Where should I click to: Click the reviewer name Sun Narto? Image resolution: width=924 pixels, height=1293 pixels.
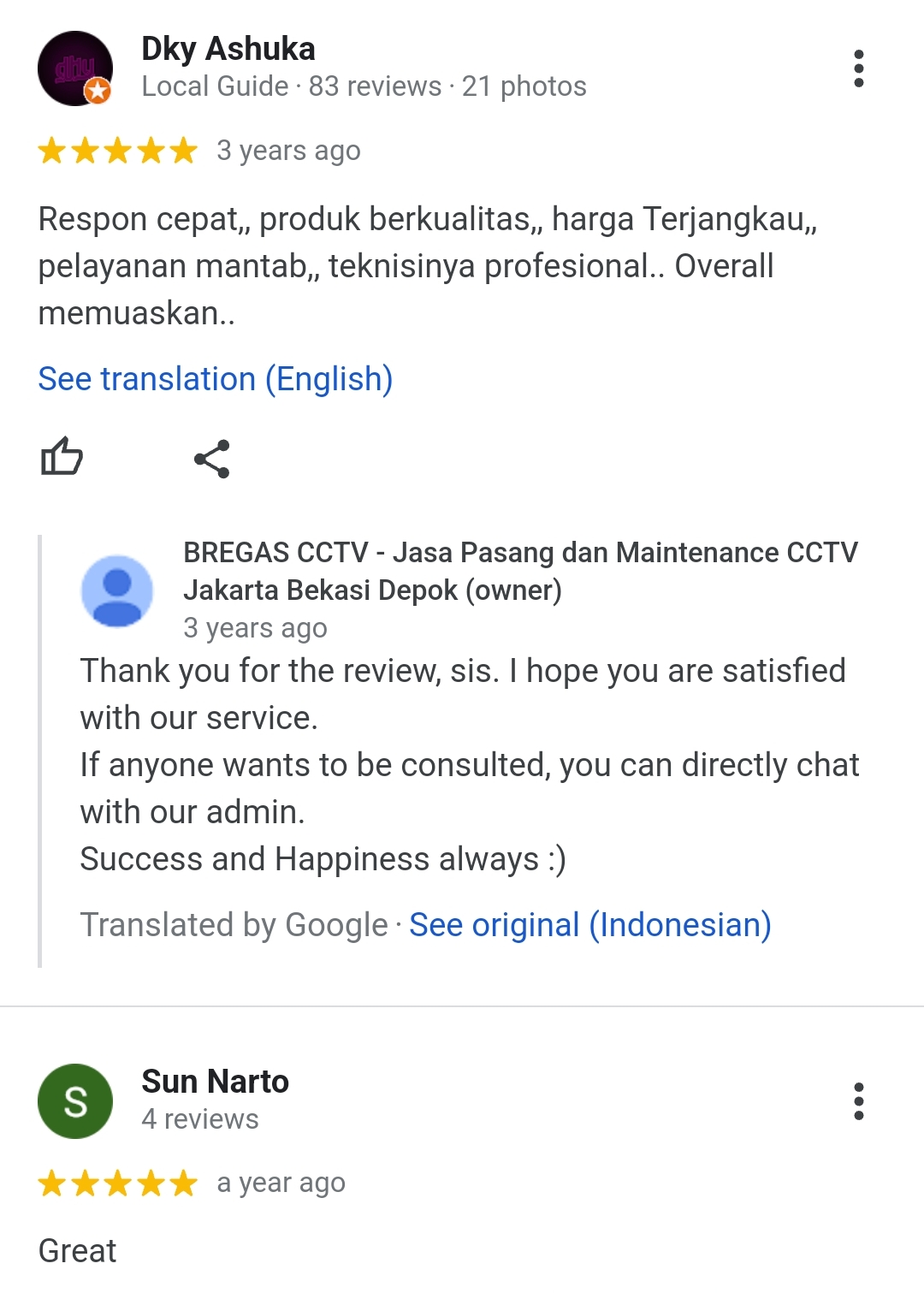click(215, 1081)
